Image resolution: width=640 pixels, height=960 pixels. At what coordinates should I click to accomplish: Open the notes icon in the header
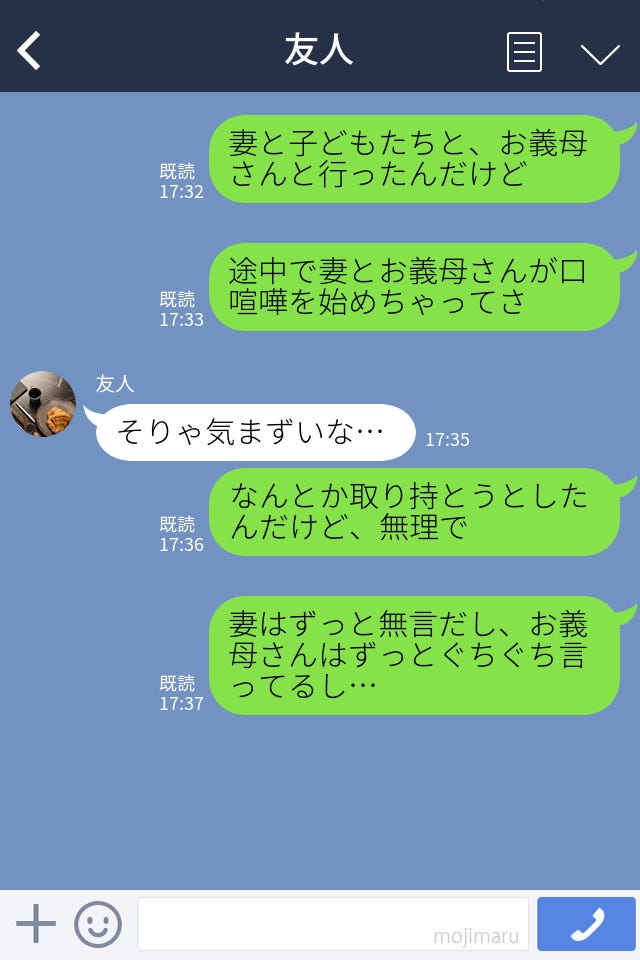tap(524, 52)
